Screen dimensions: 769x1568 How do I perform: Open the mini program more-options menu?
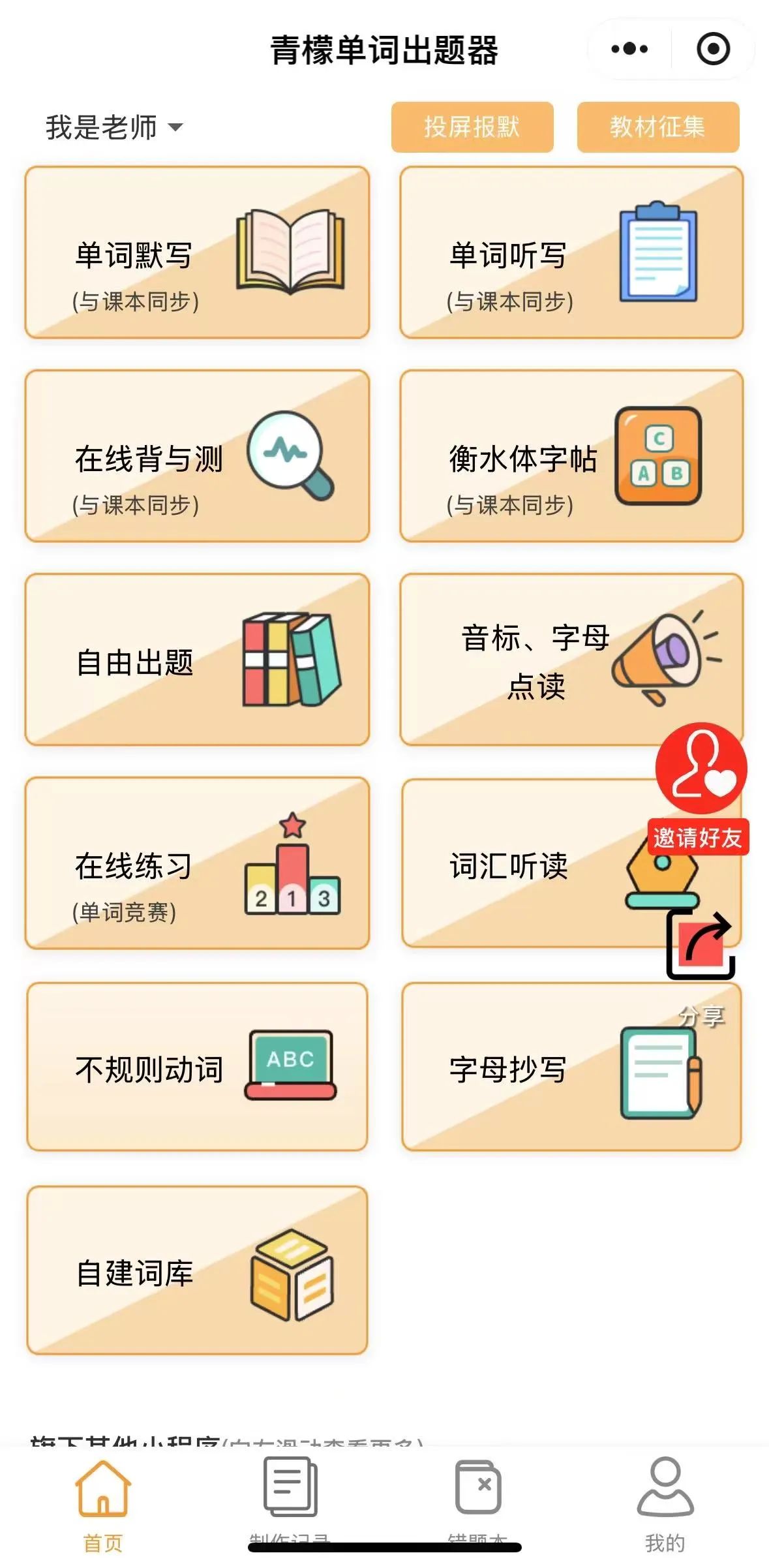click(x=629, y=49)
